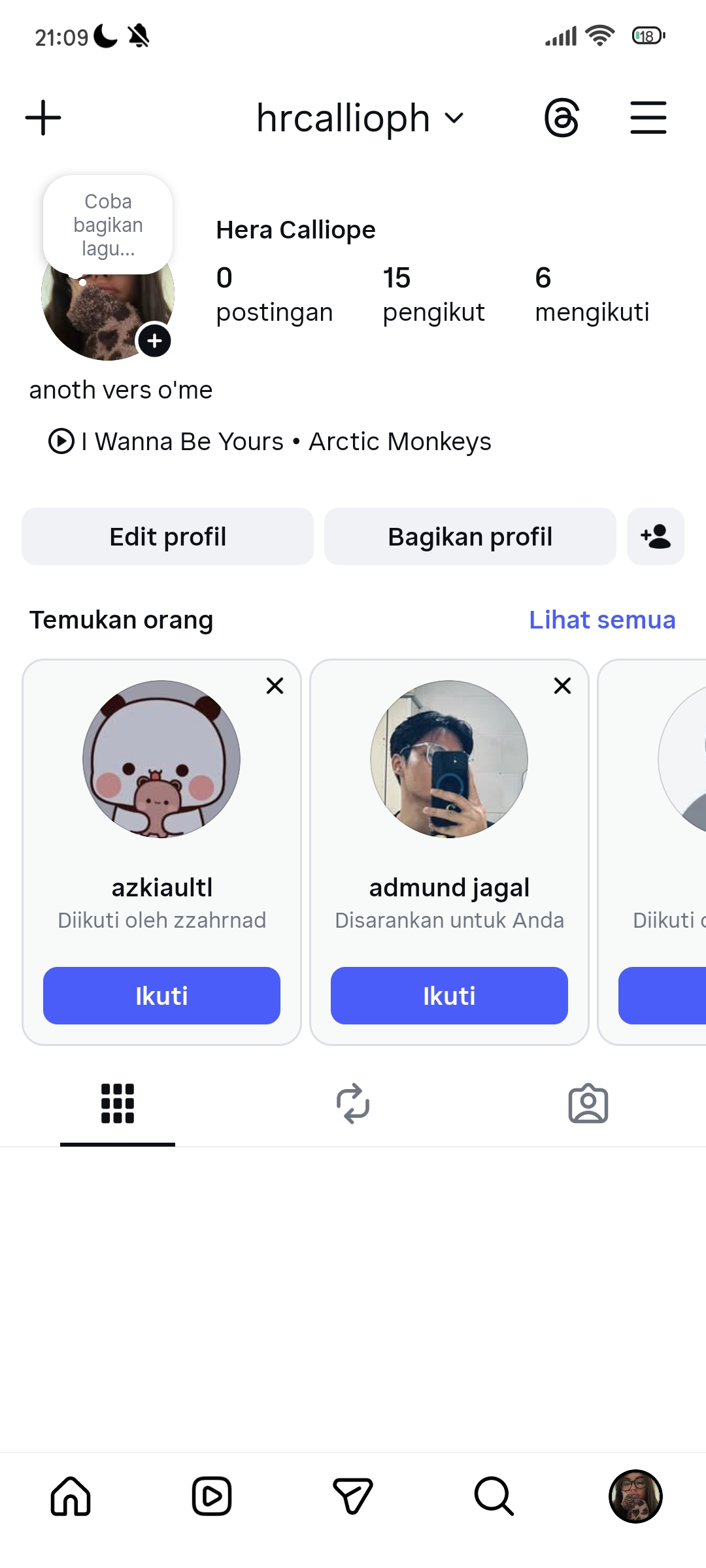Viewport: 706px width, 1568px height.
Task: Open Lihat semua suggested people
Action: coord(601,620)
